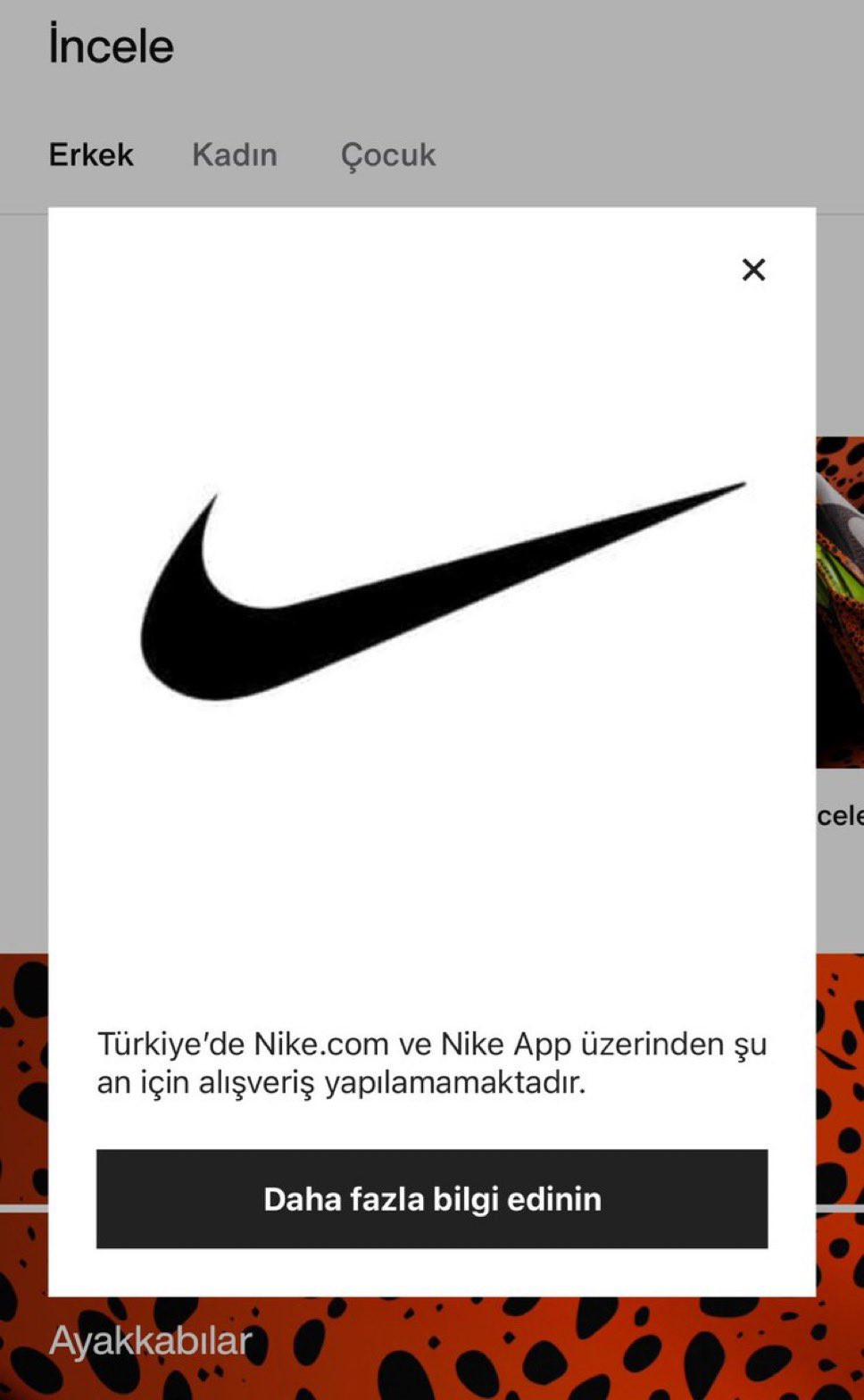
Task: Switch to the Çocuk tab
Action: pyautogui.click(x=387, y=154)
